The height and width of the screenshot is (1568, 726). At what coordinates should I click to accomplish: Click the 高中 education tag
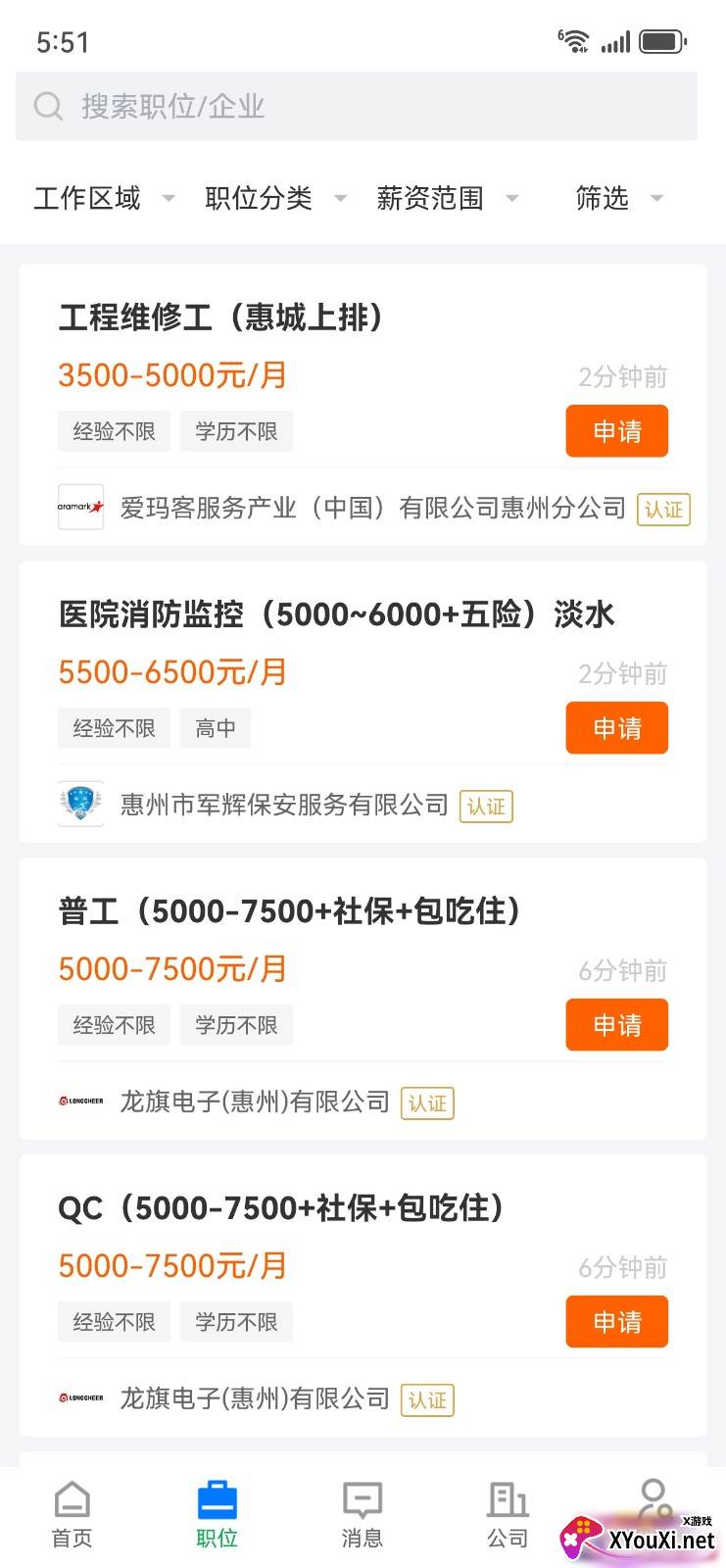coord(215,728)
